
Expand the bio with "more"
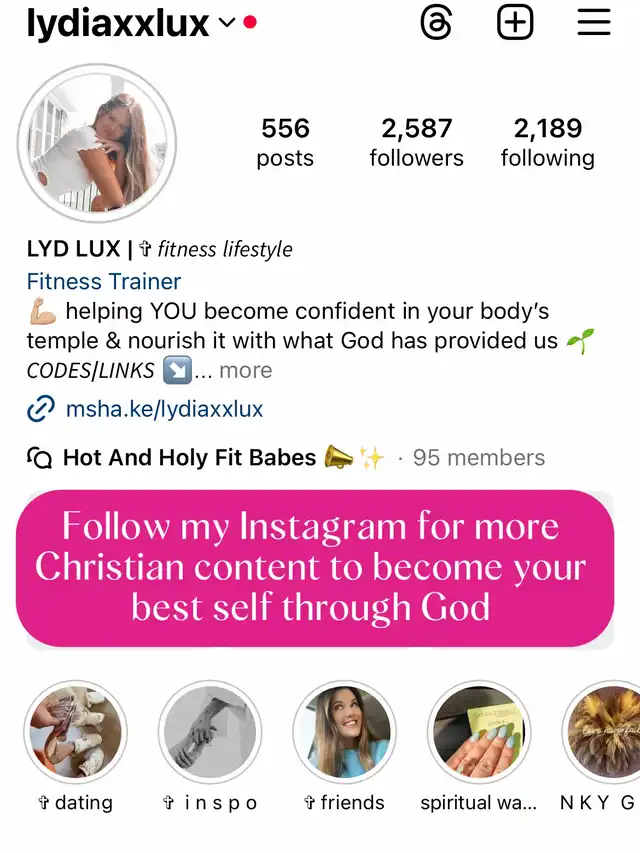[x=245, y=370]
